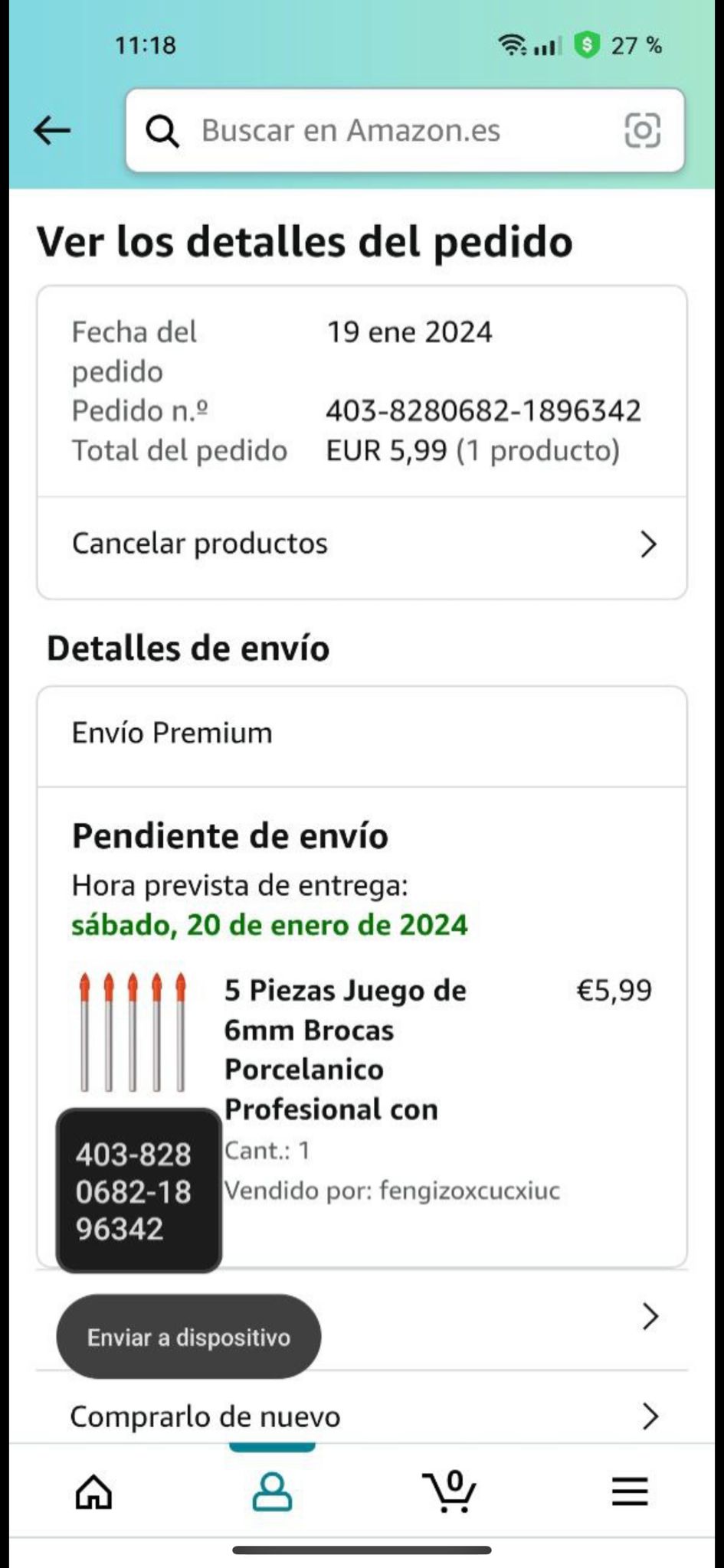The image size is (724, 1568).
Task: Open the shopping cart tab
Action: click(x=450, y=1491)
